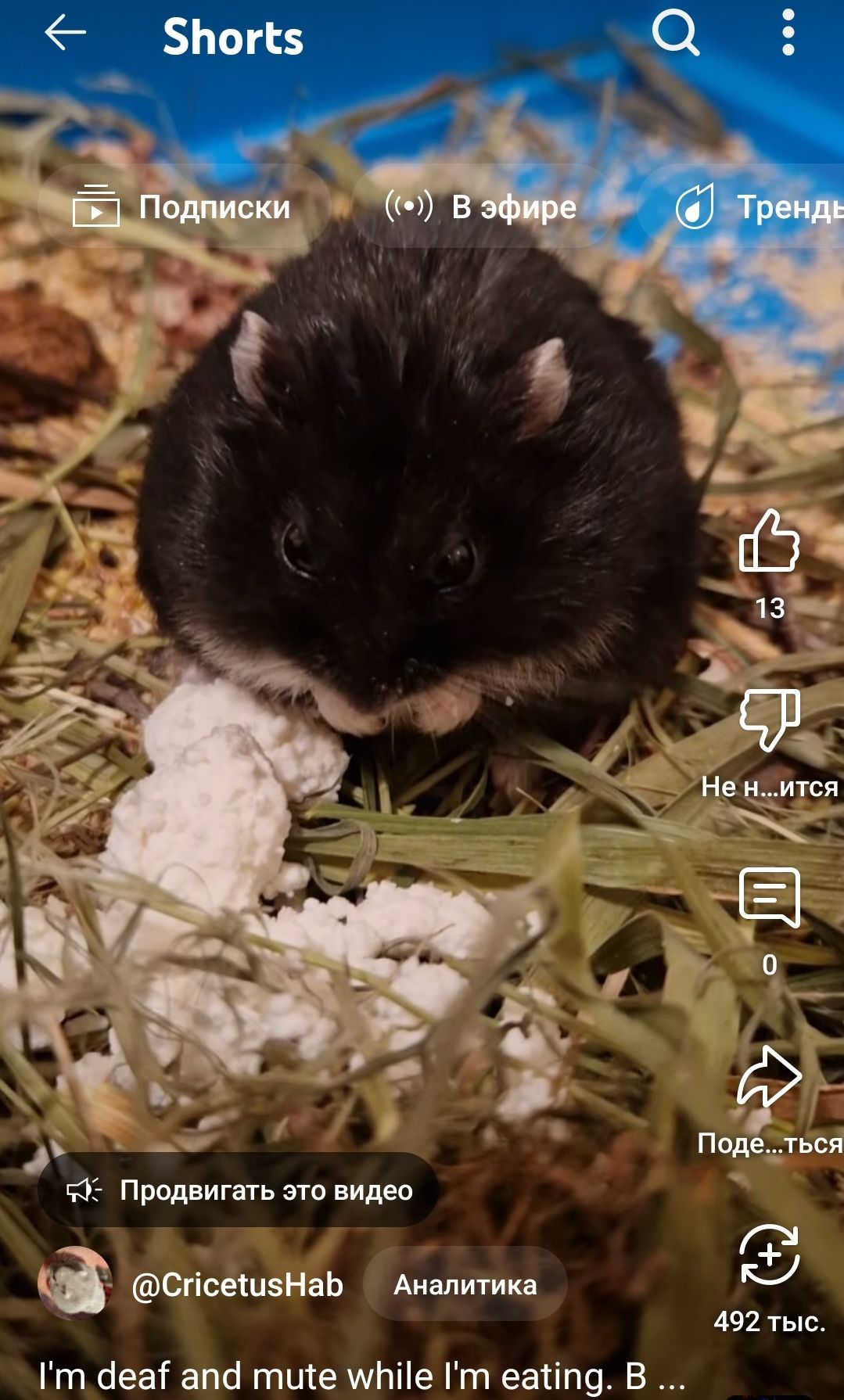The height and width of the screenshot is (1400, 844).
Task: Open the comments section
Action: (769, 898)
